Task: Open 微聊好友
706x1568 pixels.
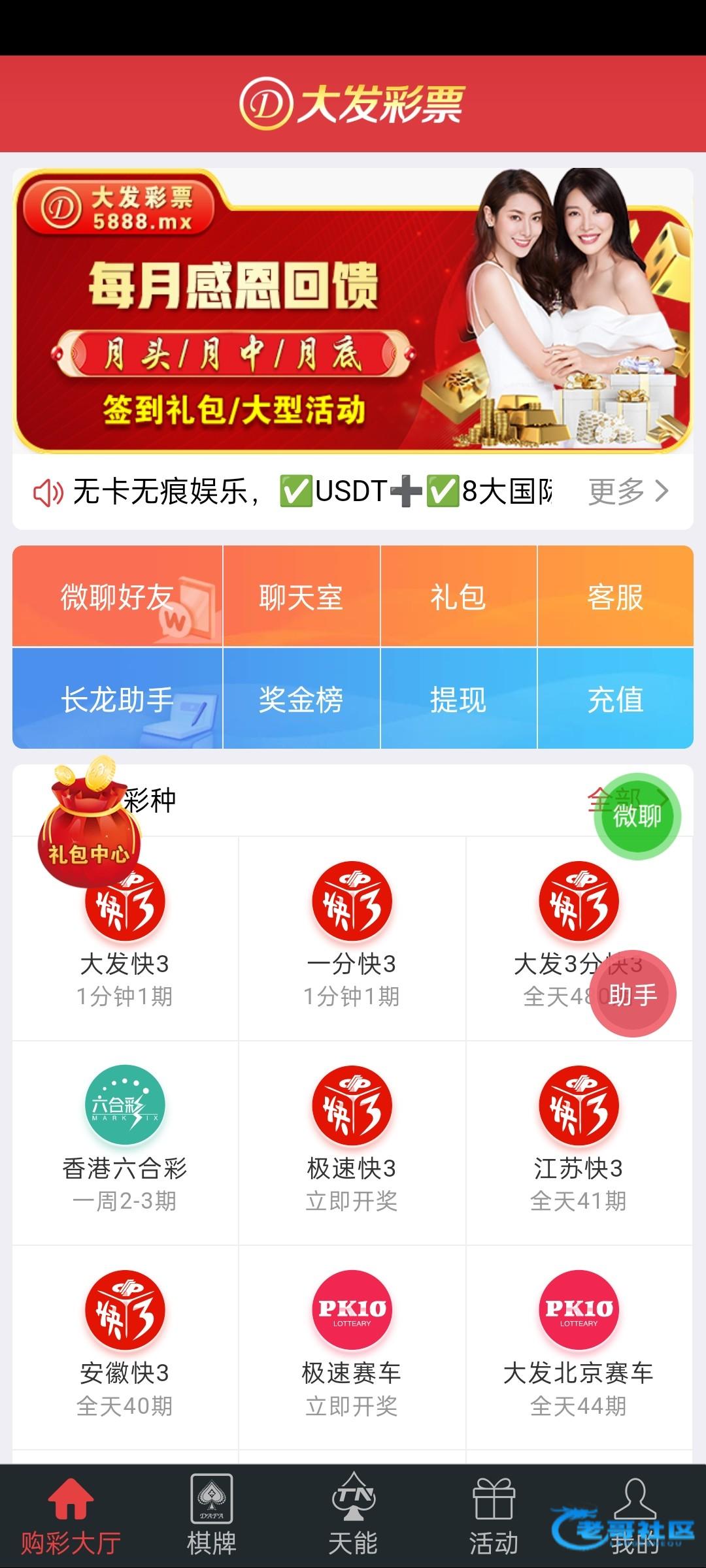Action: click(x=118, y=596)
